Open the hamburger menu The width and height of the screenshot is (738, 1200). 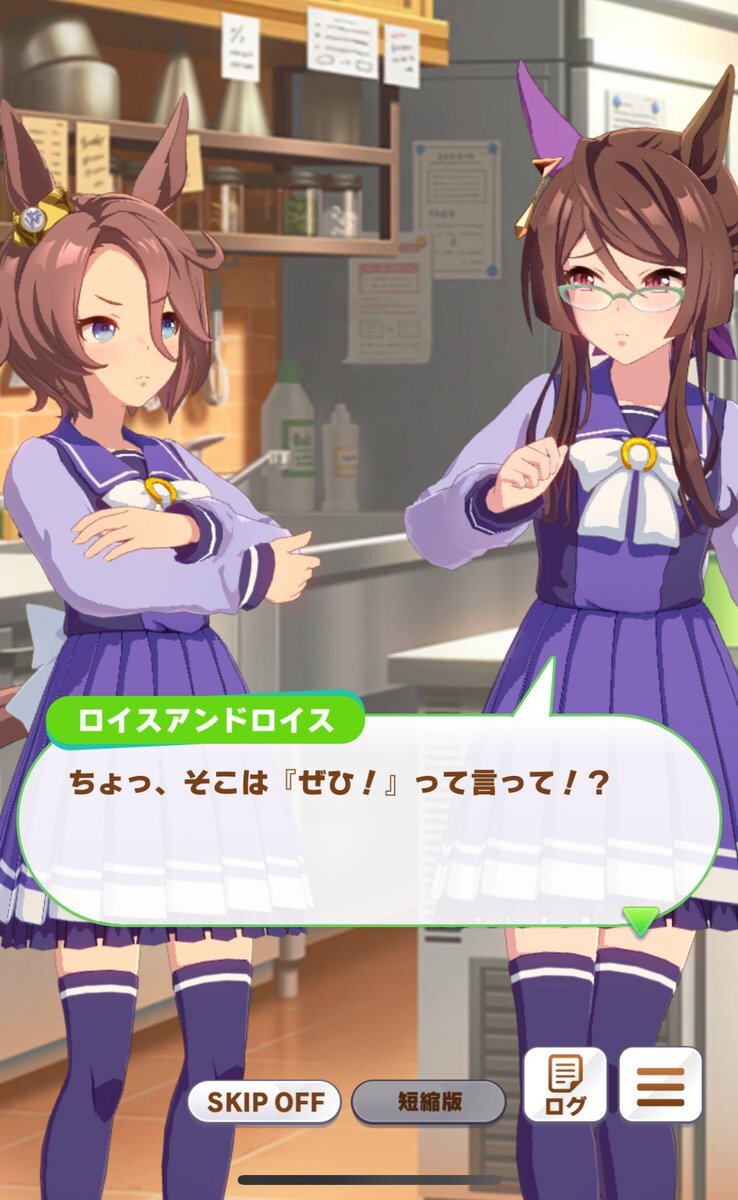[660, 1085]
